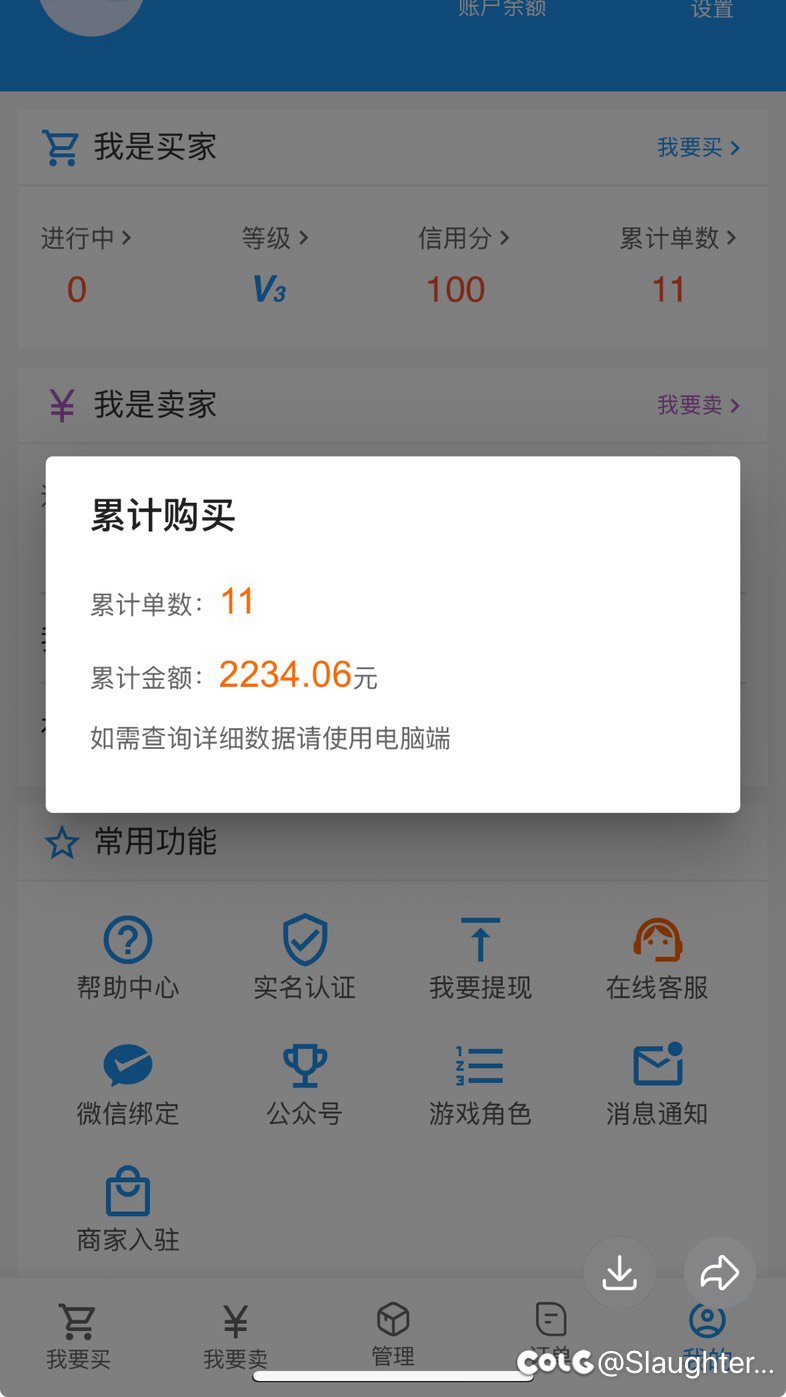Go to 实名认证 verification
The width and height of the screenshot is (786, 1397).
(x=305, y=958)
